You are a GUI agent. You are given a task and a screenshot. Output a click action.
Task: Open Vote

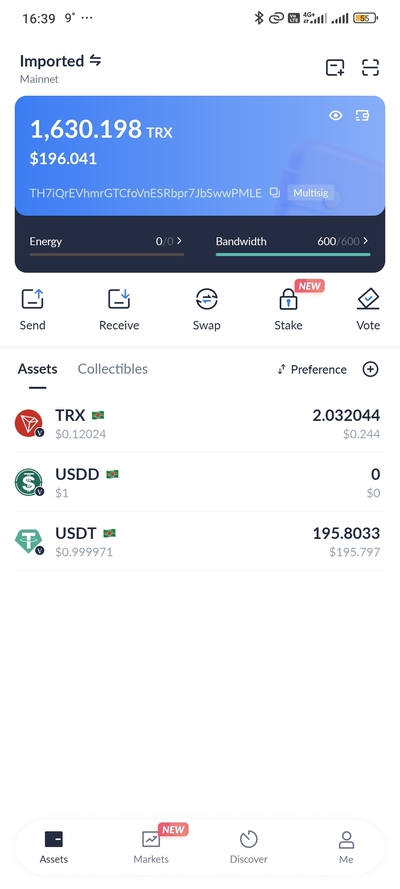[x=368, y=310]
